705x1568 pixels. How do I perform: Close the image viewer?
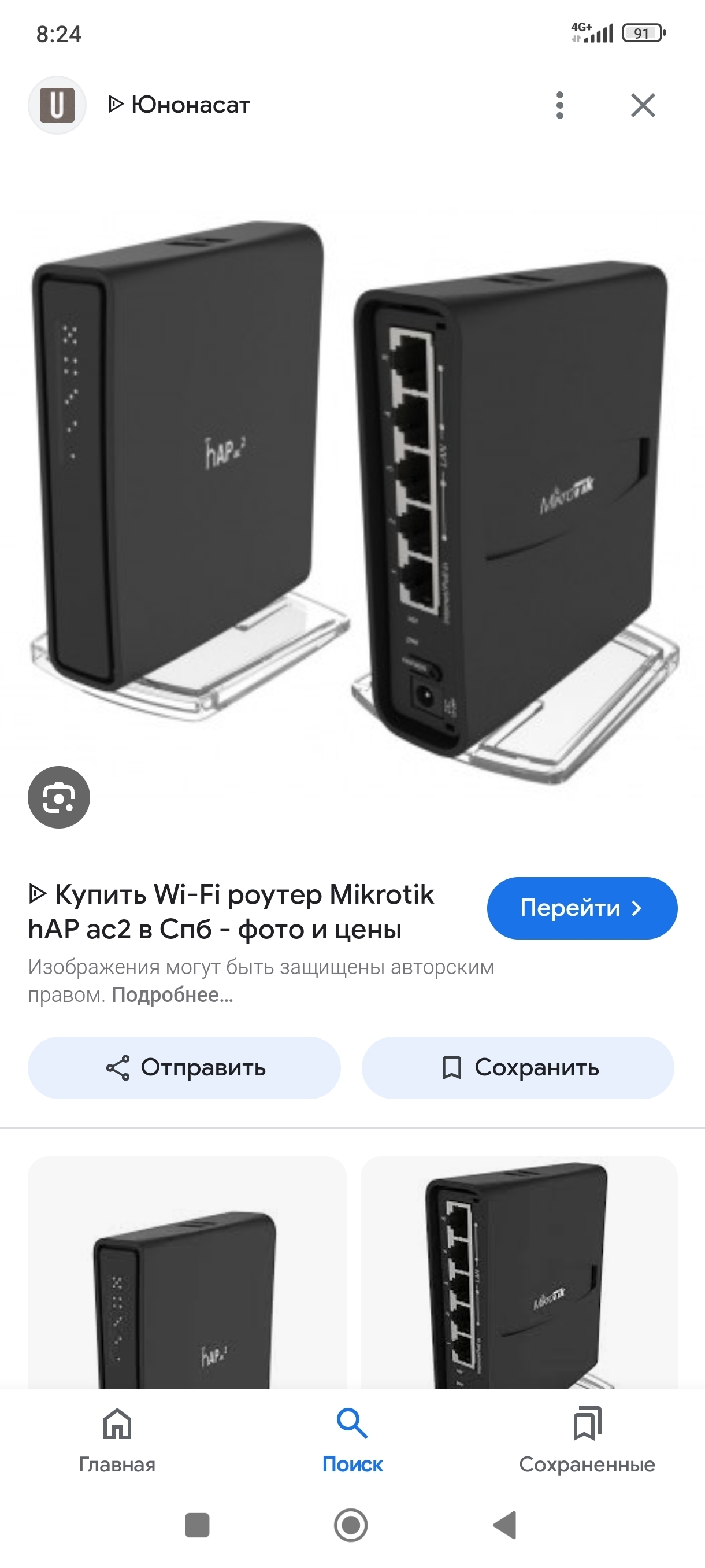[643, 105]
